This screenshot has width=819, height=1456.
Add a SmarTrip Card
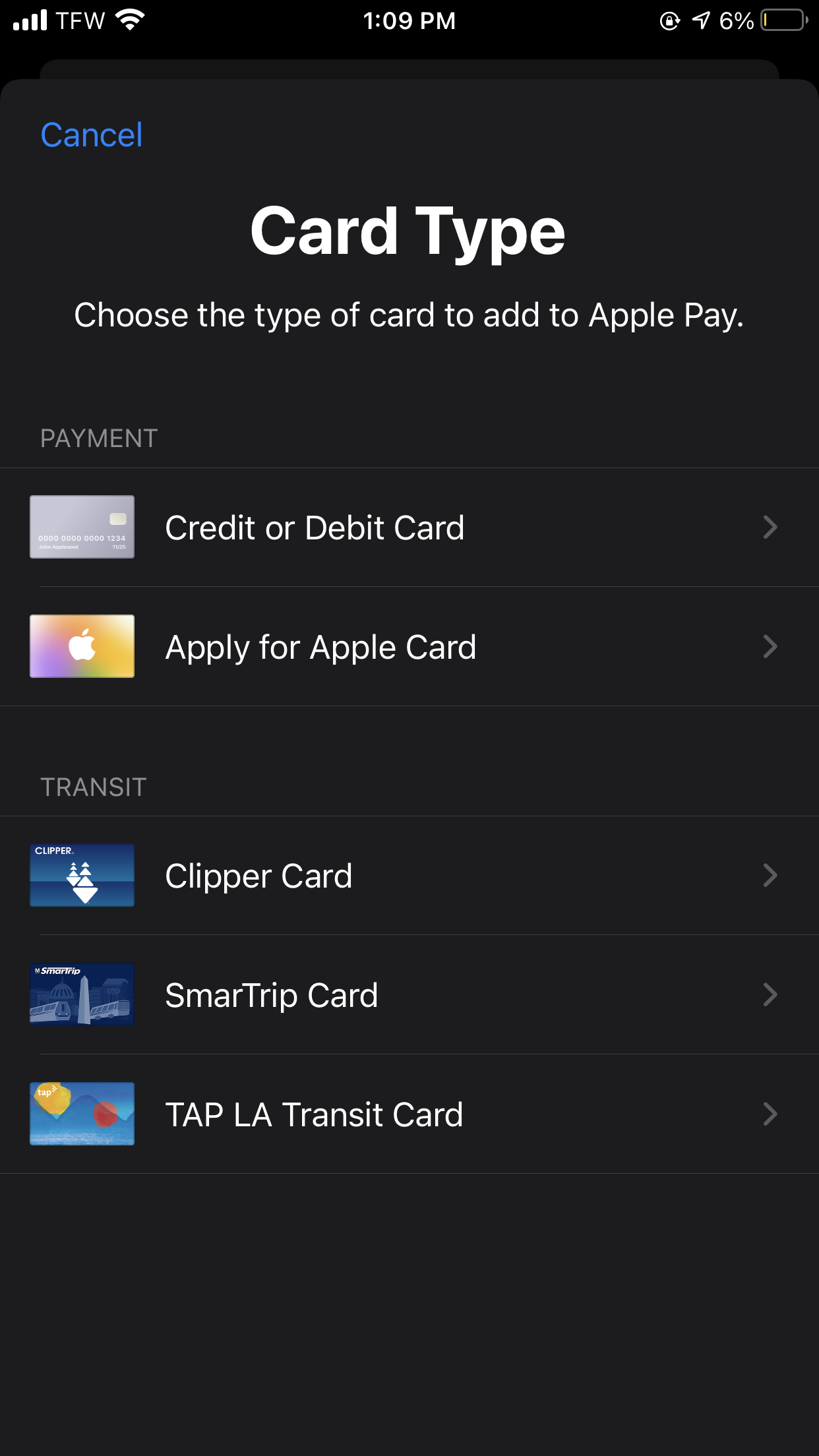pyautogui.click(x=409, y=995)
